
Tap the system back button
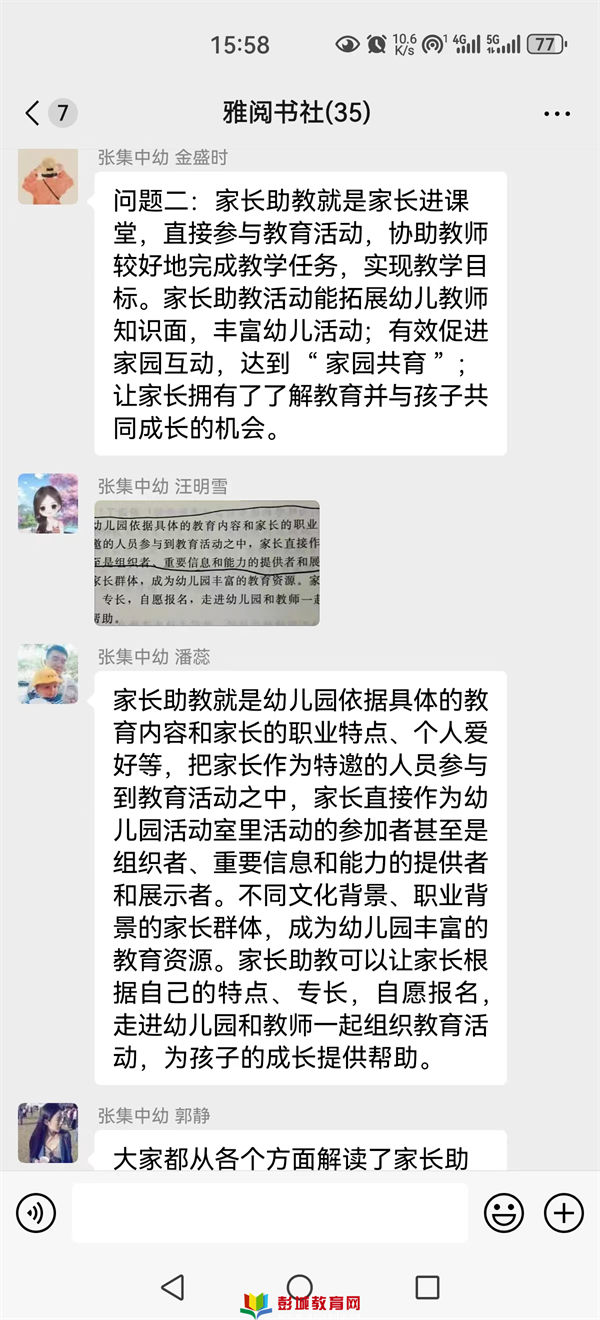point(173,1287)
